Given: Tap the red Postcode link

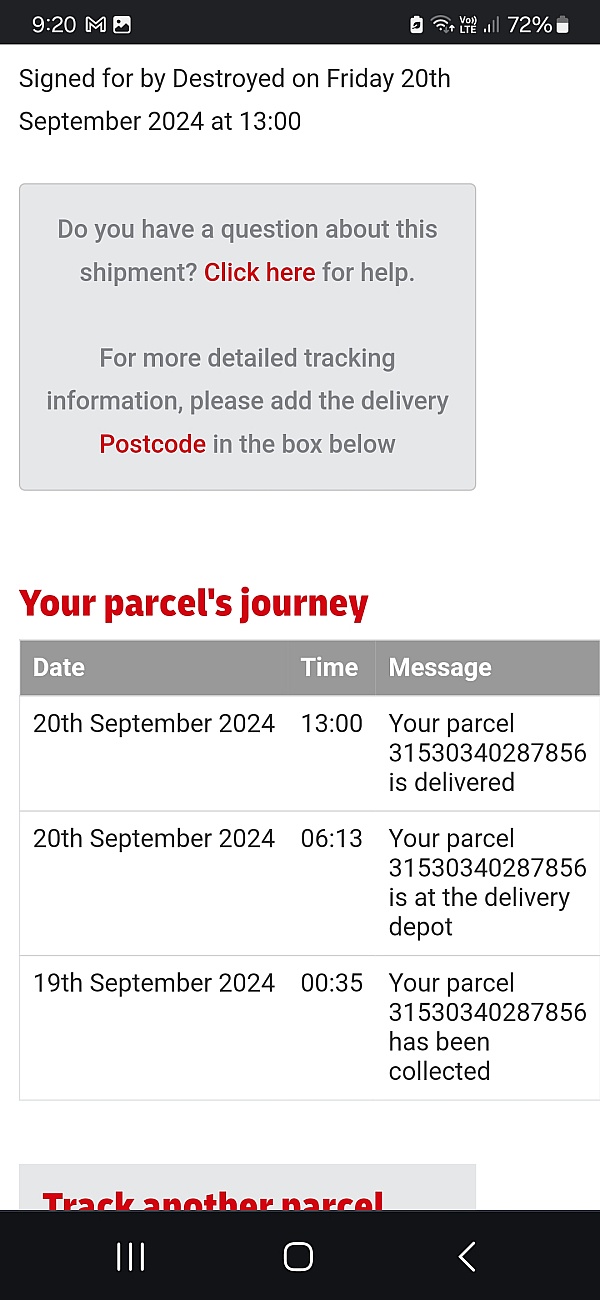Looking at the screenshot, I should tap(152, 444).
